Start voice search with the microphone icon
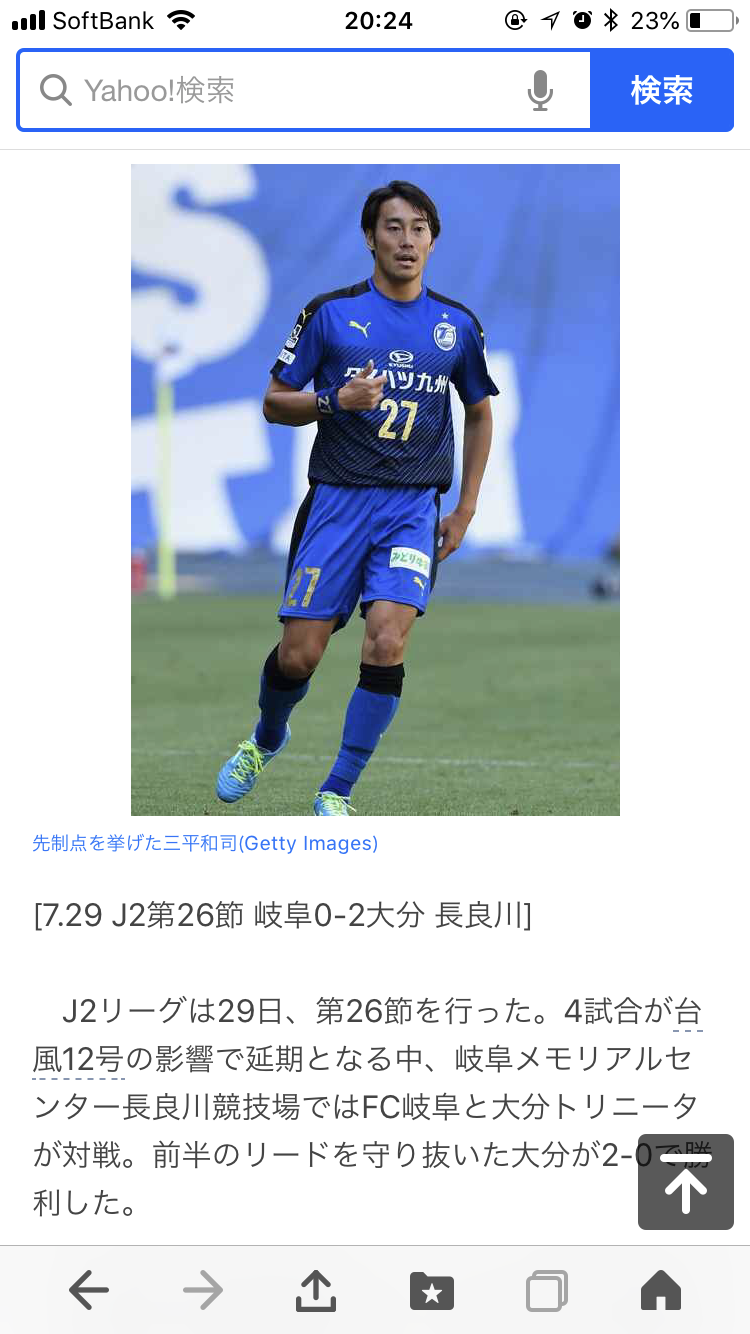This screenshot has width=750, height=1334. click(x=540, y=91)
